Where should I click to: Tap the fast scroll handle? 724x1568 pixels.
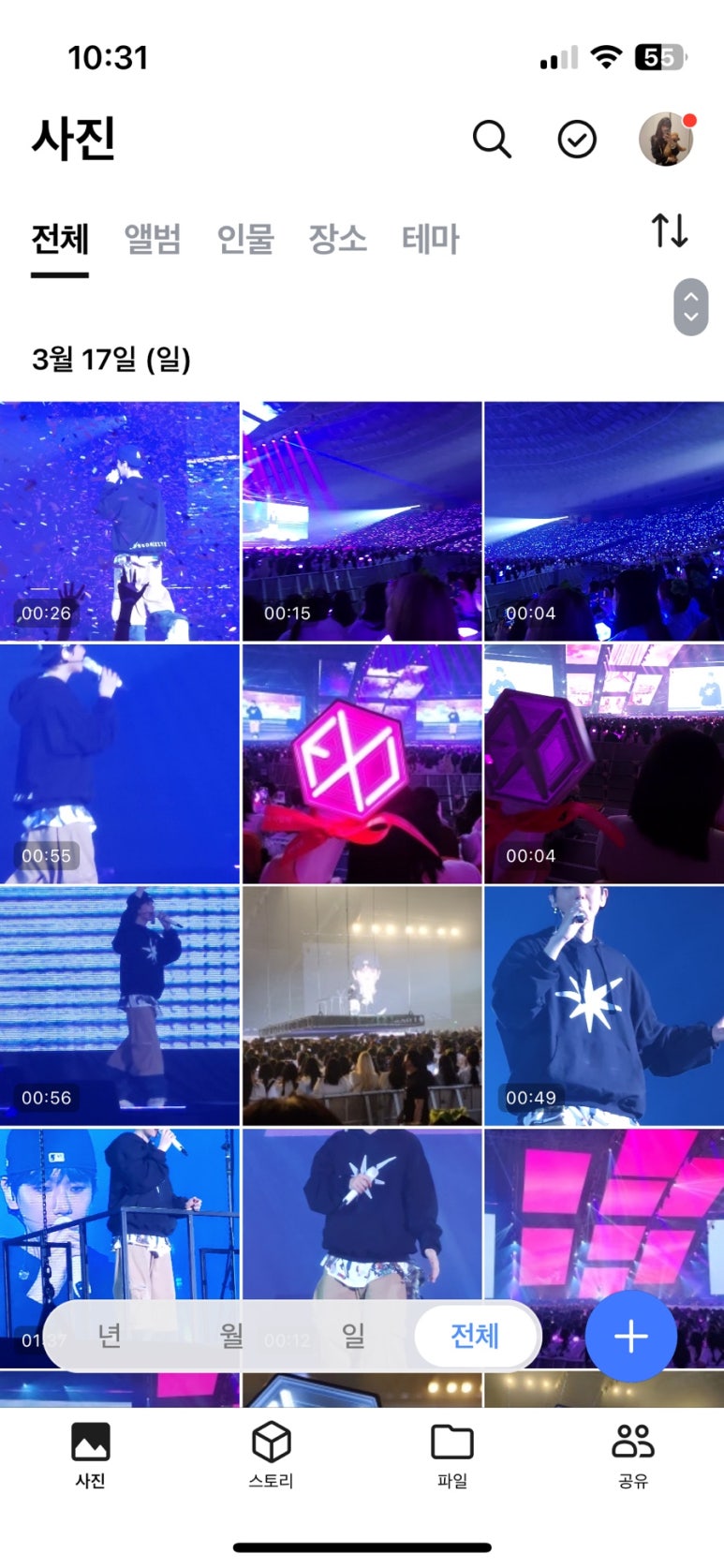click(690, 307)
